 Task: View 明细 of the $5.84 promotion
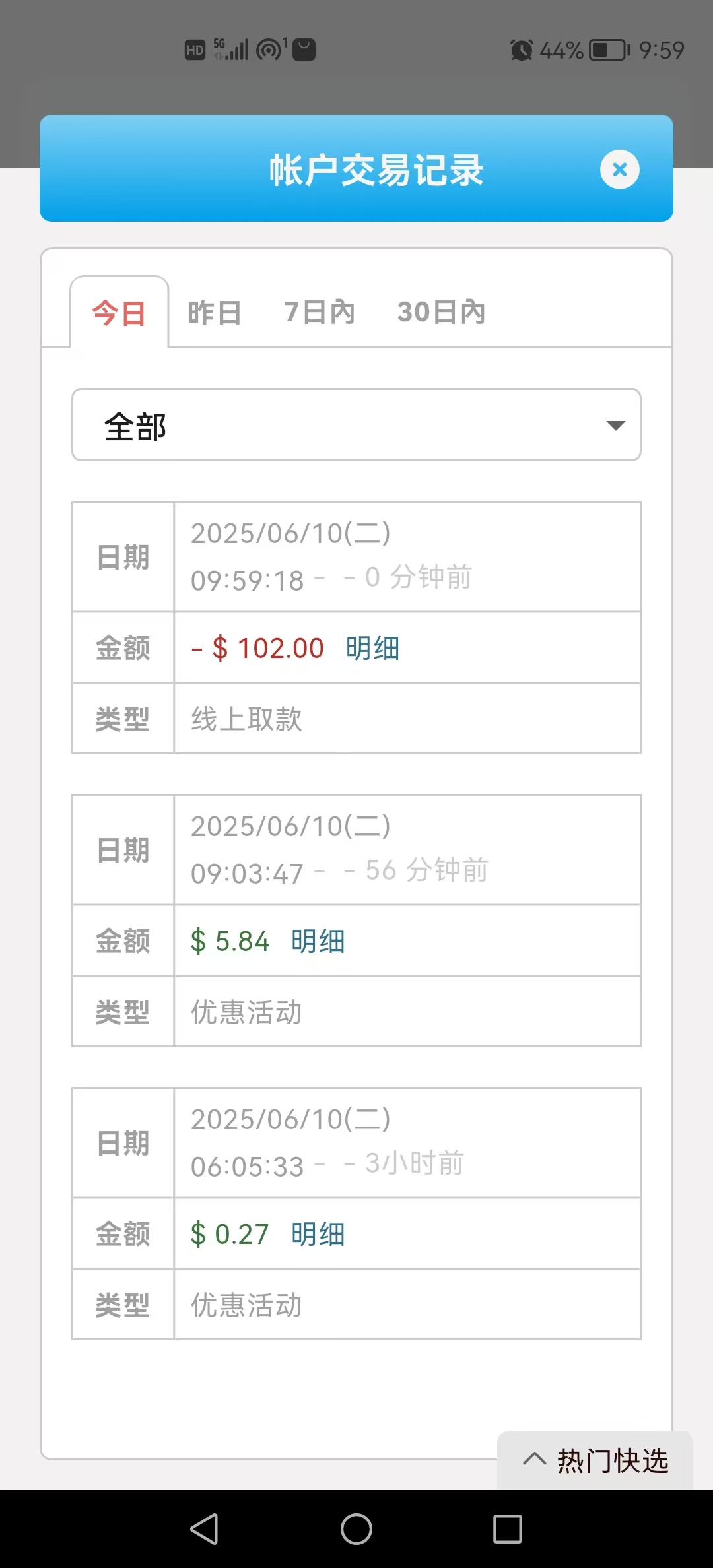point(318,941)
